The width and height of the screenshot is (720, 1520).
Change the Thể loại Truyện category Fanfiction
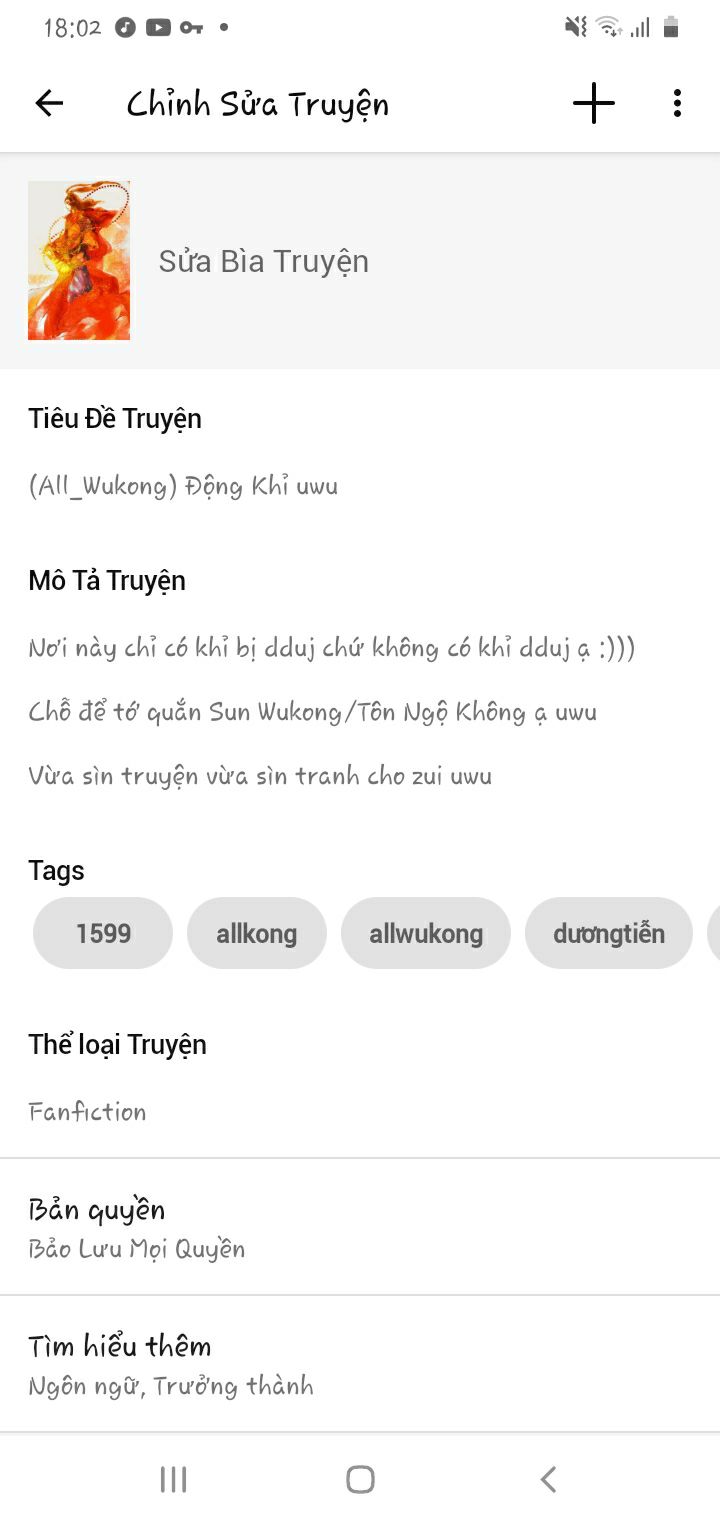click(87, 1111)
